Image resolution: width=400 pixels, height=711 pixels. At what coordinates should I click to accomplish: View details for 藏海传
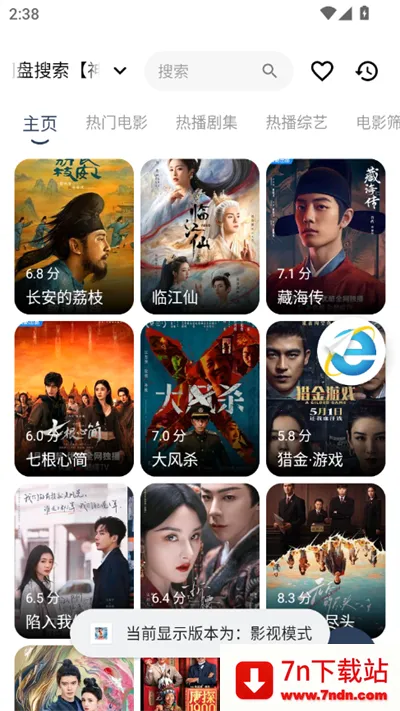326,236
